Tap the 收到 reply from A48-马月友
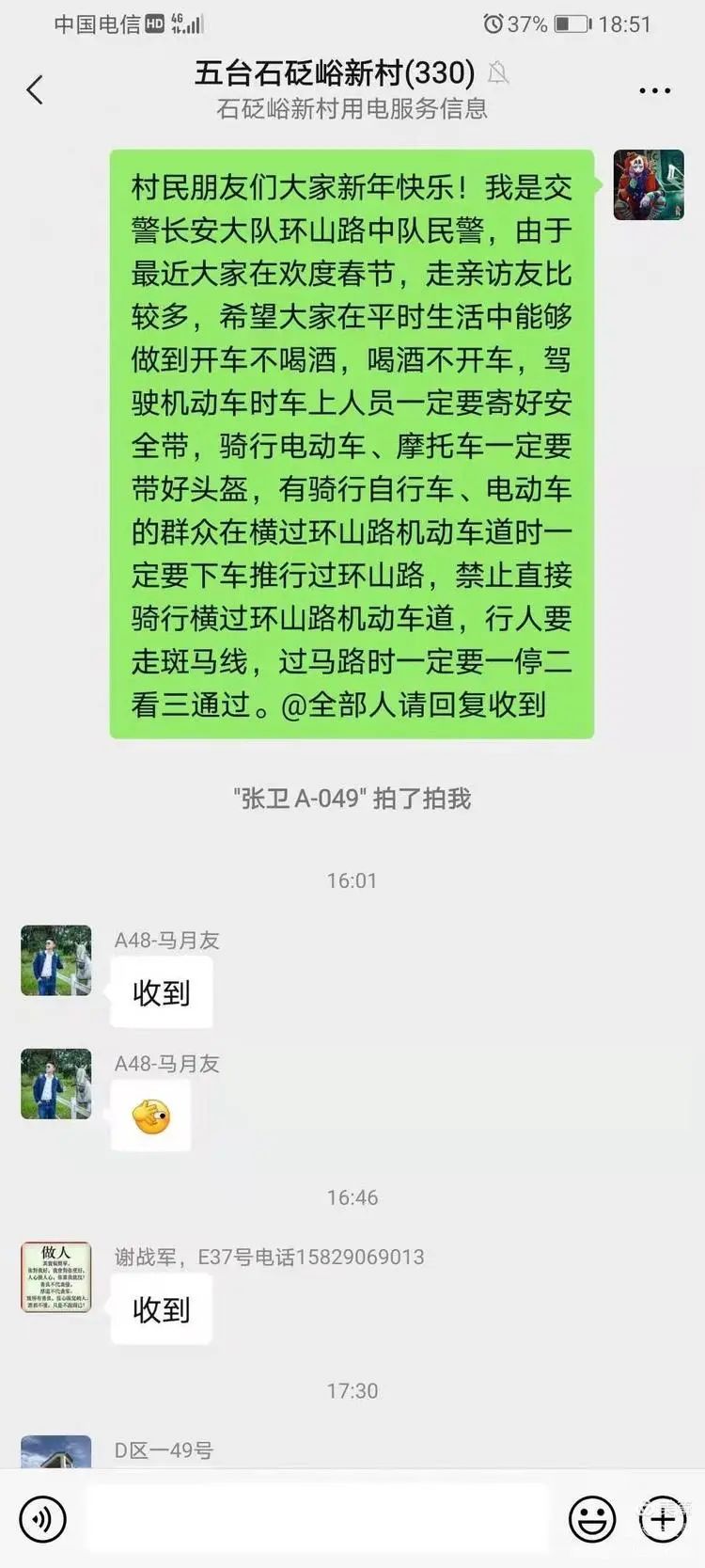Screen dimensions: 705x1568 [x=162, y=992]
